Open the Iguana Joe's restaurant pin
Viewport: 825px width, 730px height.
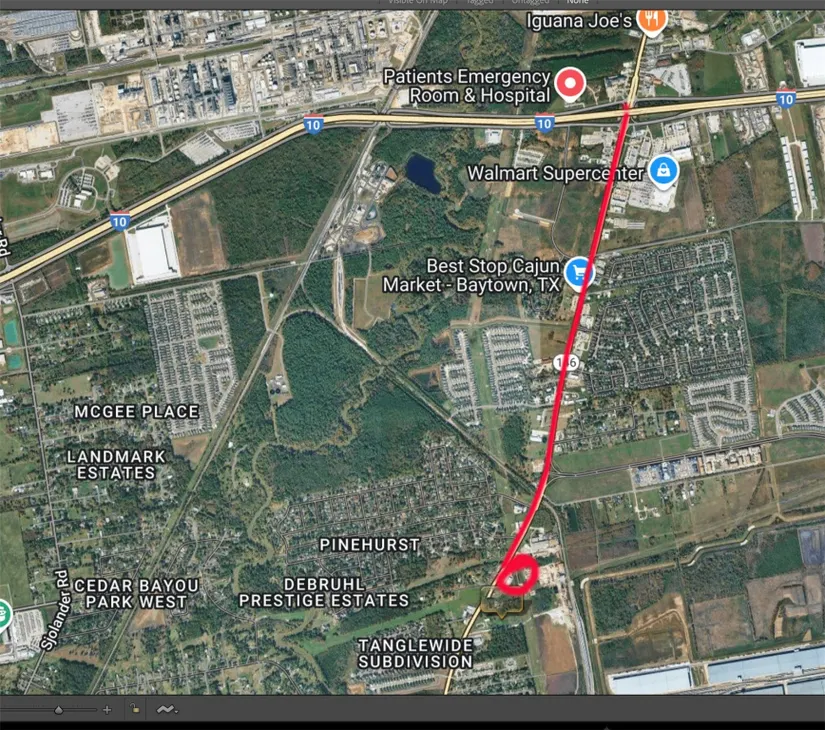tap(651, 19)
